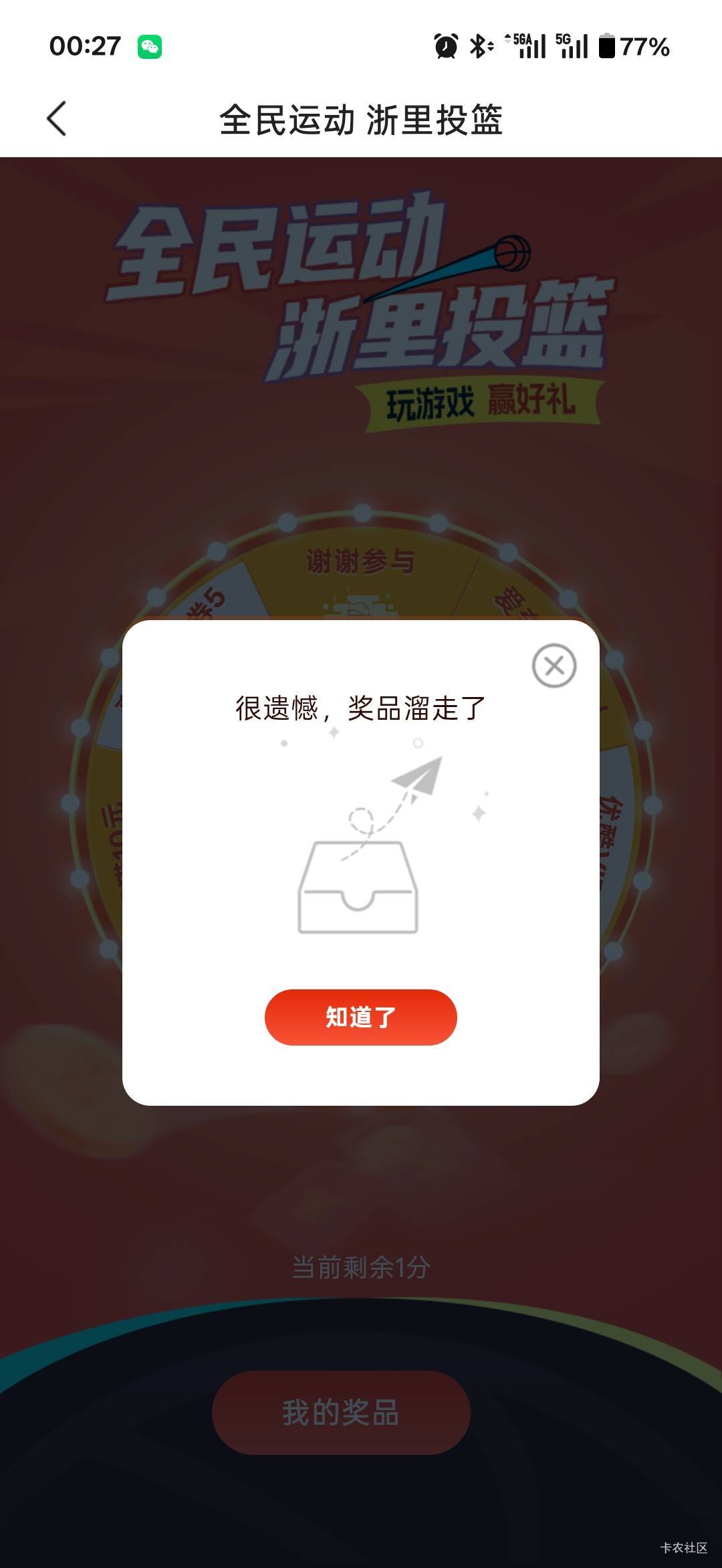This screenshot has height=1568, width=722.
Task: Go back using the top-left arrow
Action: click(57, 119)
